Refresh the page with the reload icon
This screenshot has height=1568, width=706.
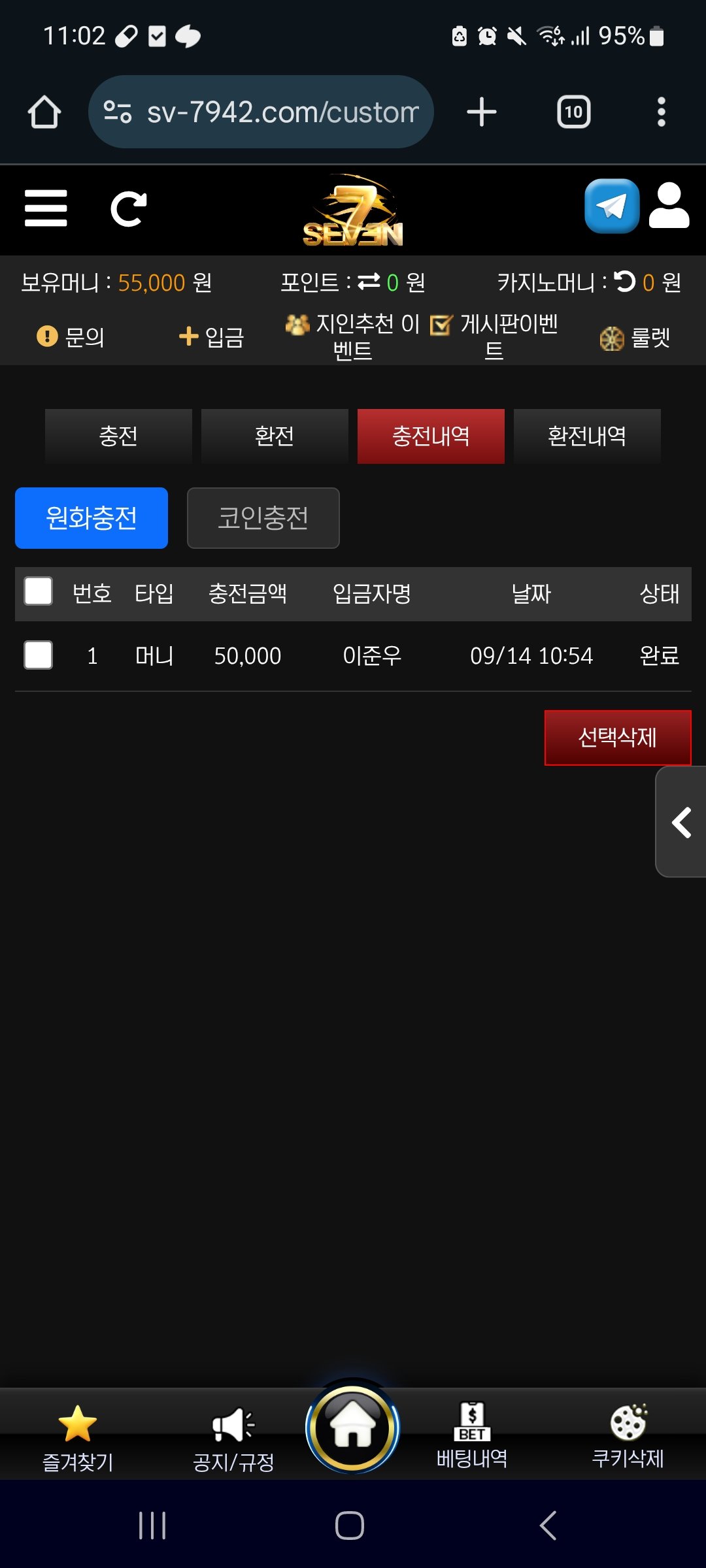coord(128,209)
